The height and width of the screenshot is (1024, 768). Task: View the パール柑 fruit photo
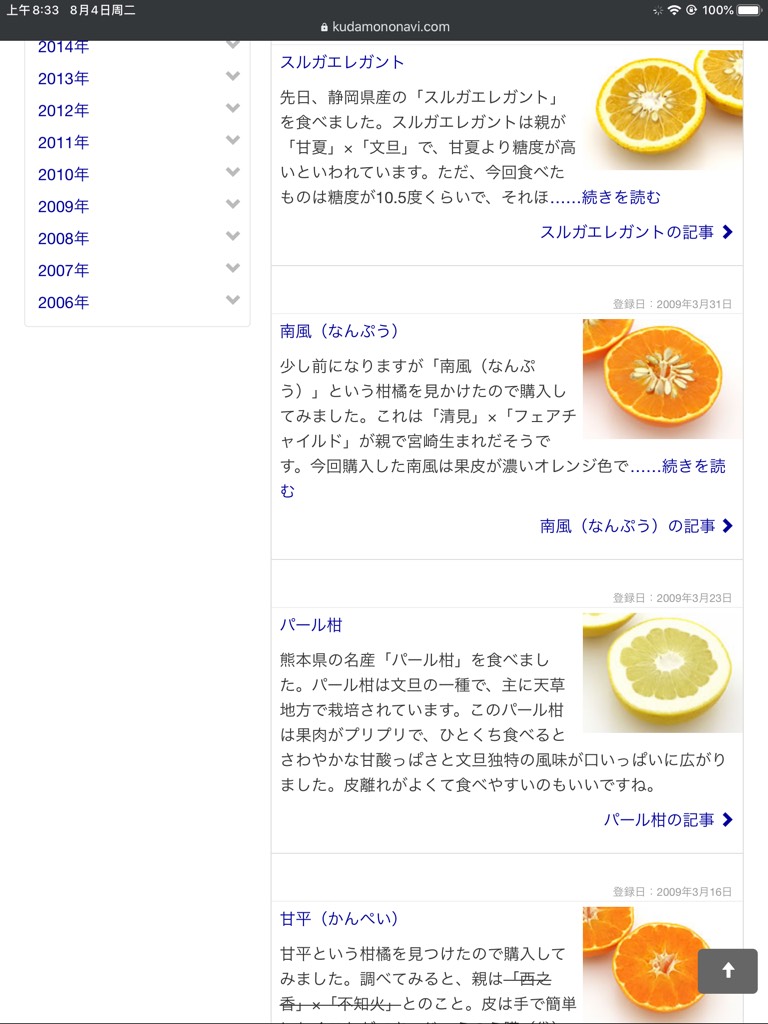(662, 672)
